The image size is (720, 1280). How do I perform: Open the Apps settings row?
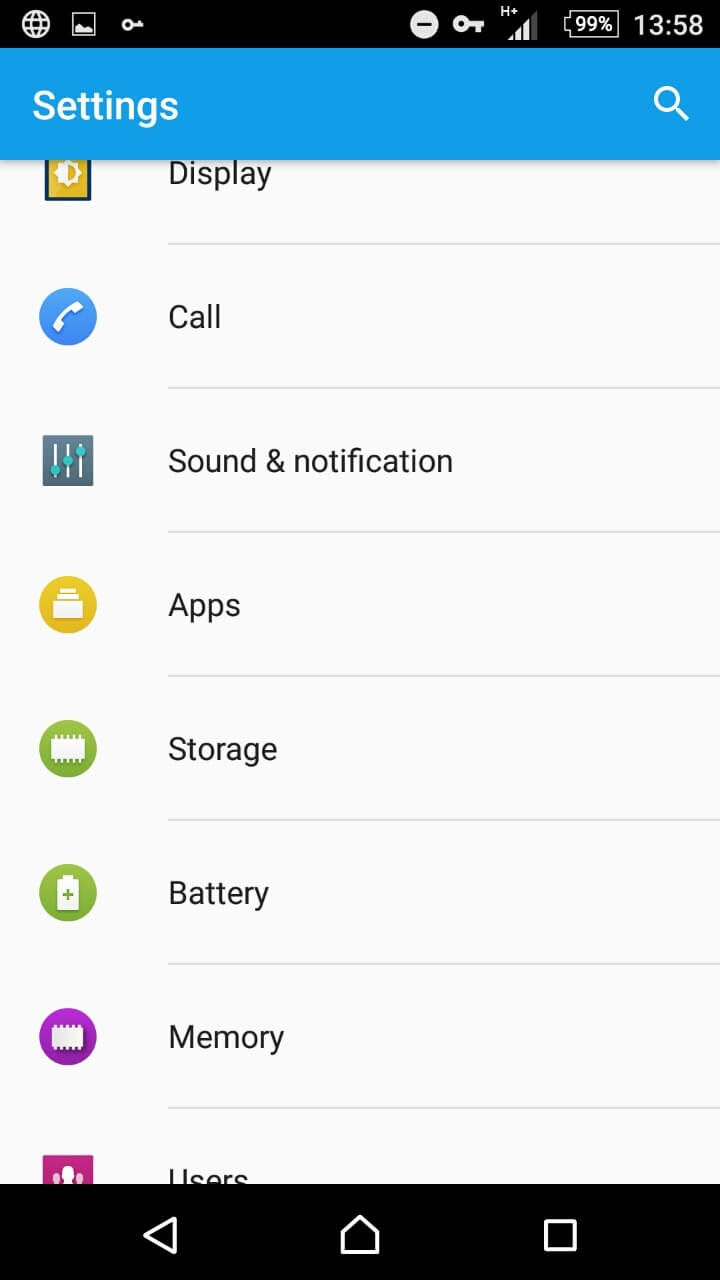[x=205, y=605]
